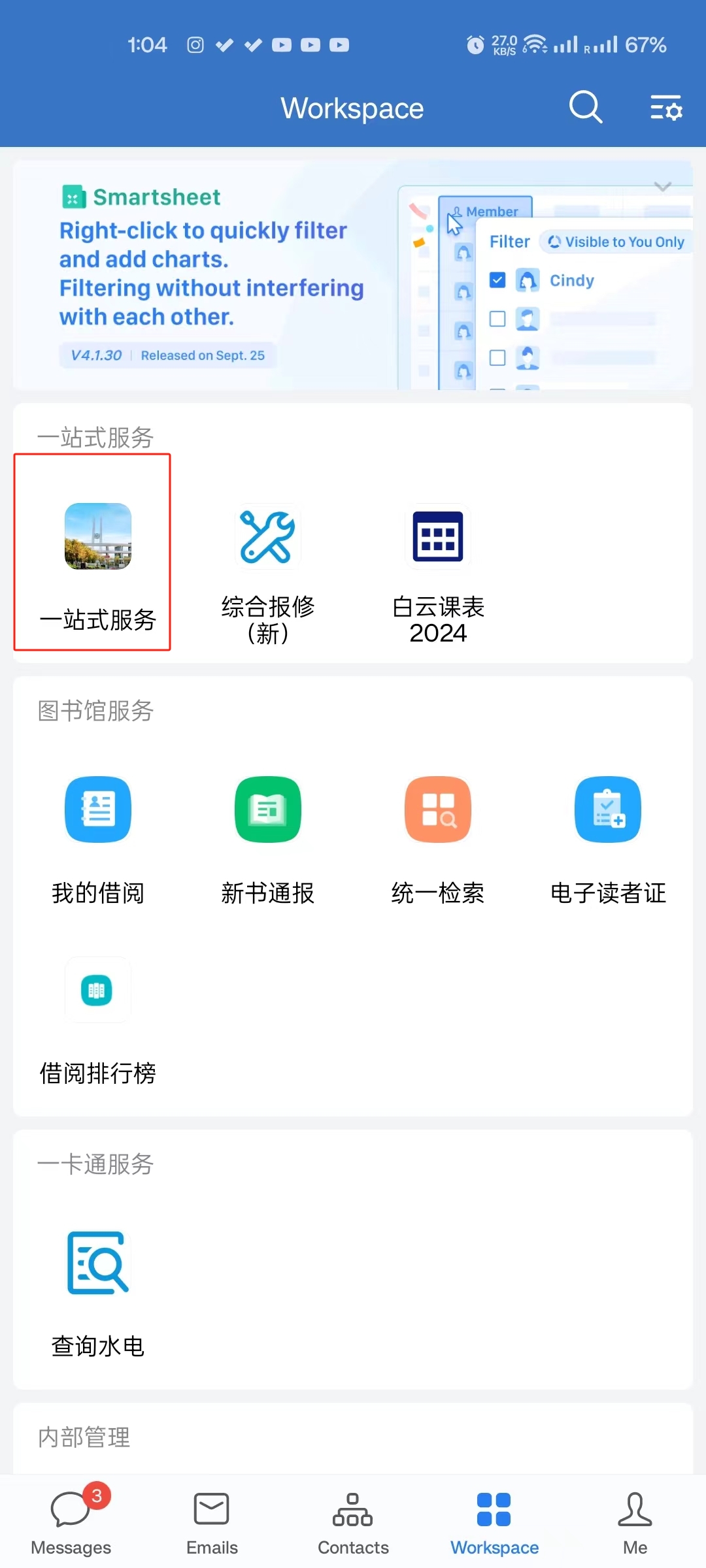Image resolution: width=706 pixels, height=1568 pixels.
Task: Click the 图书馆服务 section header
Action: tap(96, 711)
